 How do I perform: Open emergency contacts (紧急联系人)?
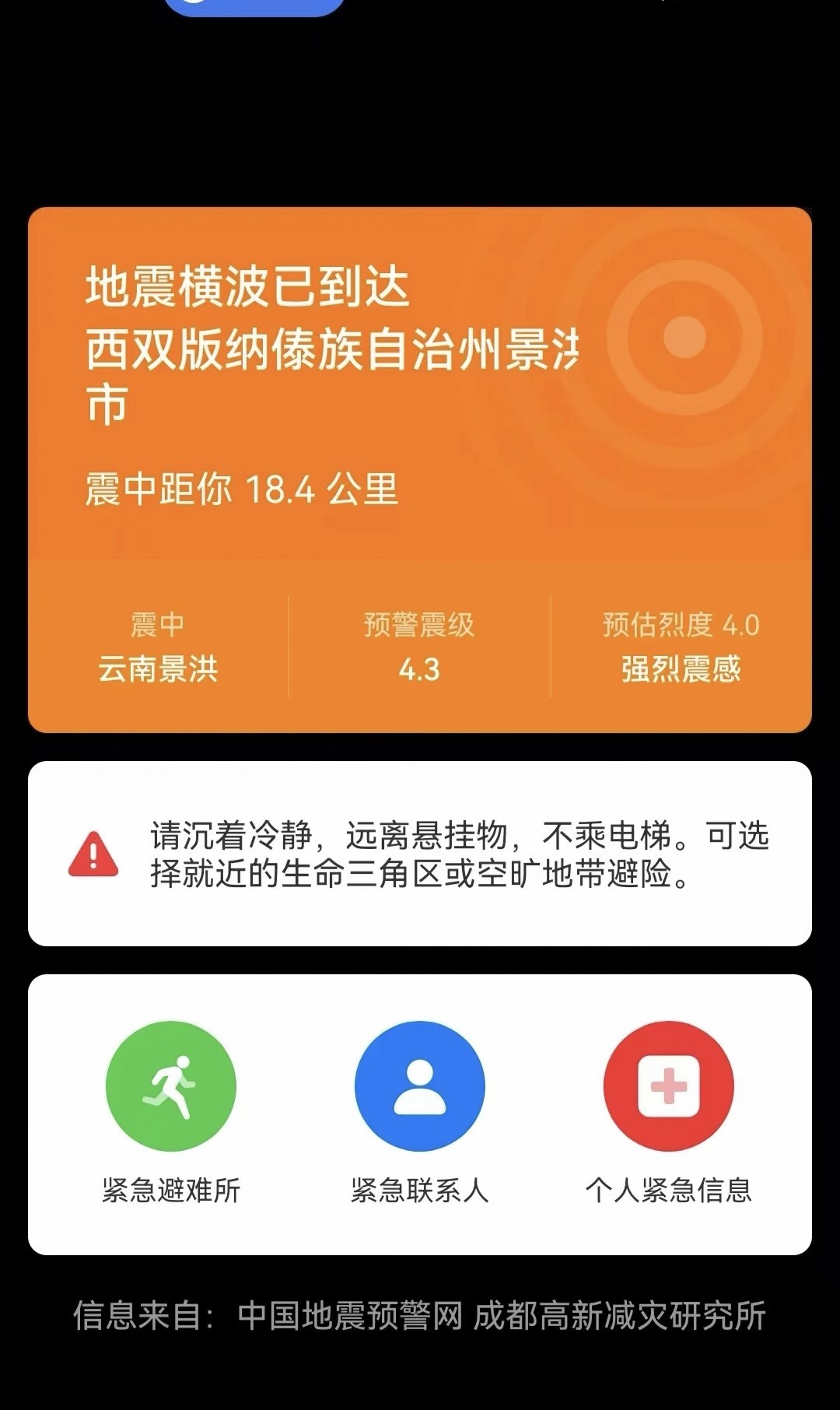tap(419, 1086)
